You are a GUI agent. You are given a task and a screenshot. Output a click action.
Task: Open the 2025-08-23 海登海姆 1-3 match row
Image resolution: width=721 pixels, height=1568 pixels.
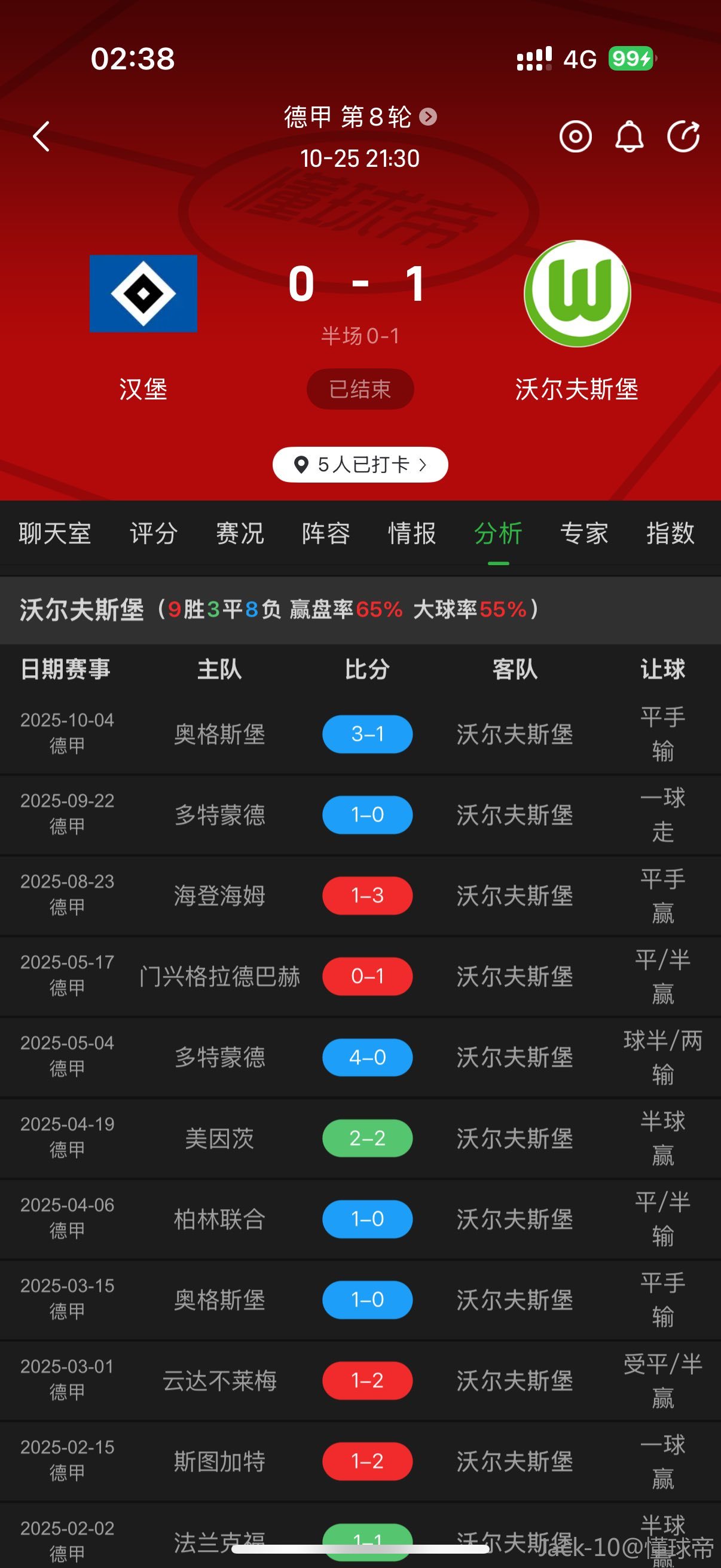[367, 895]
